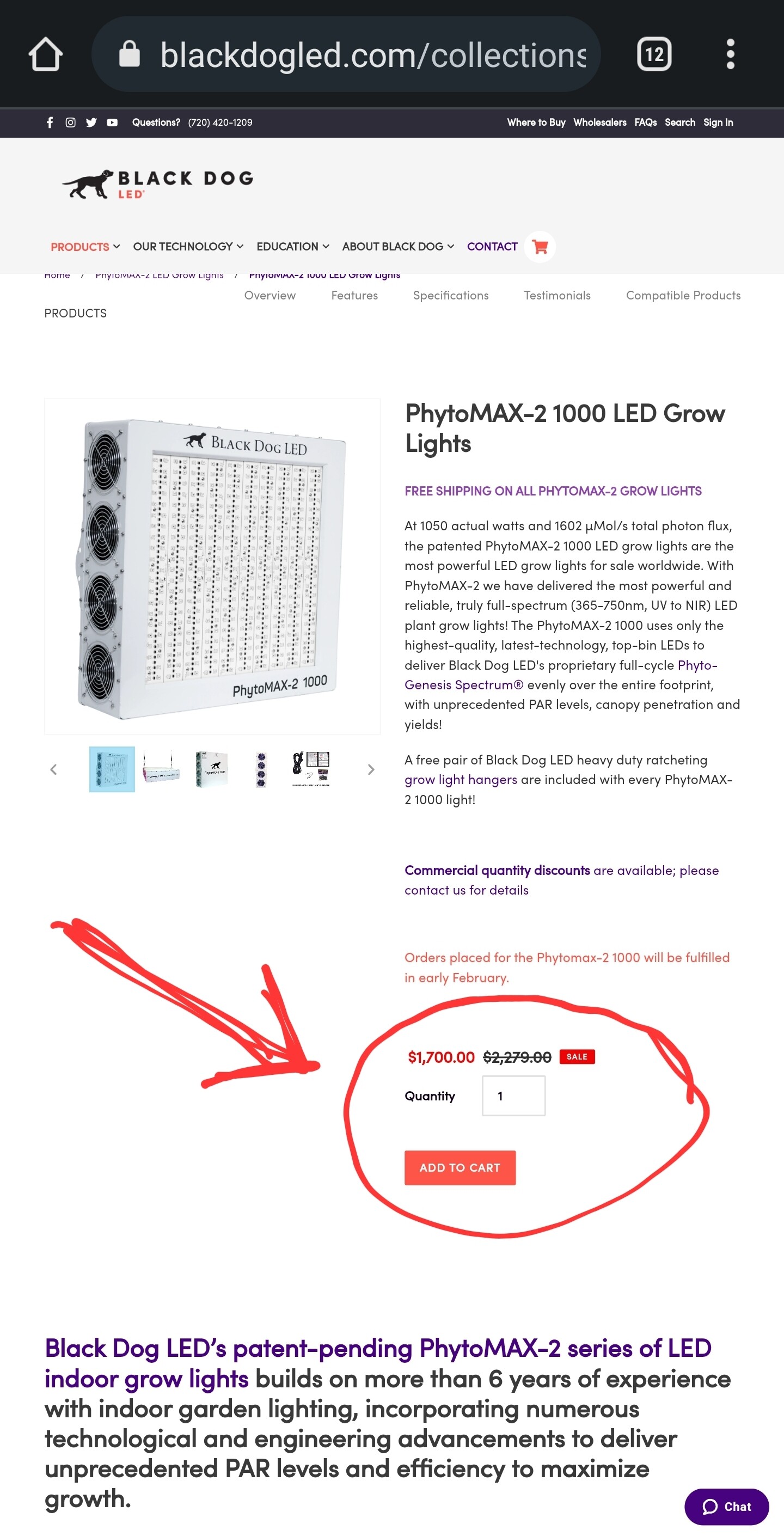Screen dimensions: 784x1536
Task: Edit the Quantity field
Action: coord(513,1096)
